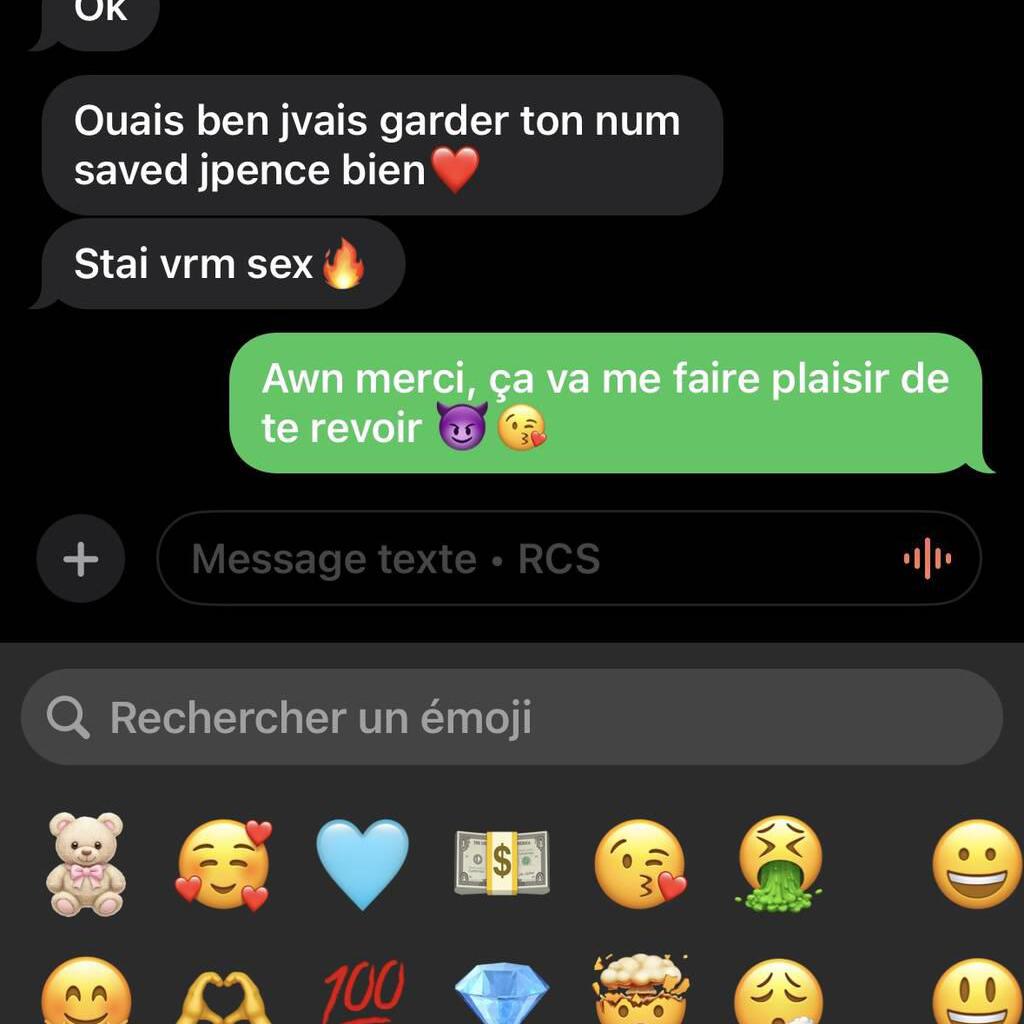Viewport: 1024px width, 1024px height.
Task: Record an audio message with waveform icon
Action: coord(927,559)
